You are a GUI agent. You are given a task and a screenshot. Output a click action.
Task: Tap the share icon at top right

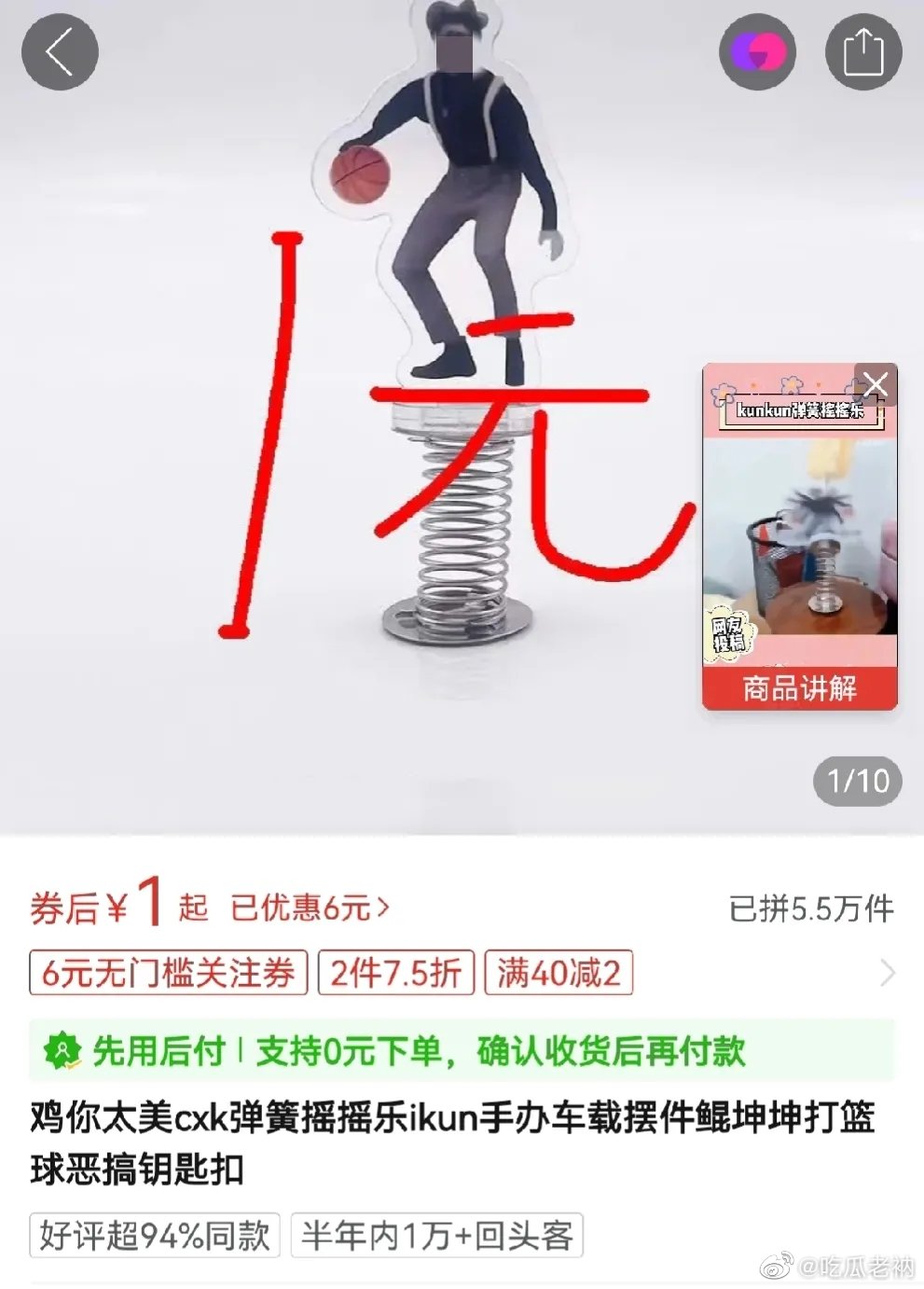pos(862,51)
